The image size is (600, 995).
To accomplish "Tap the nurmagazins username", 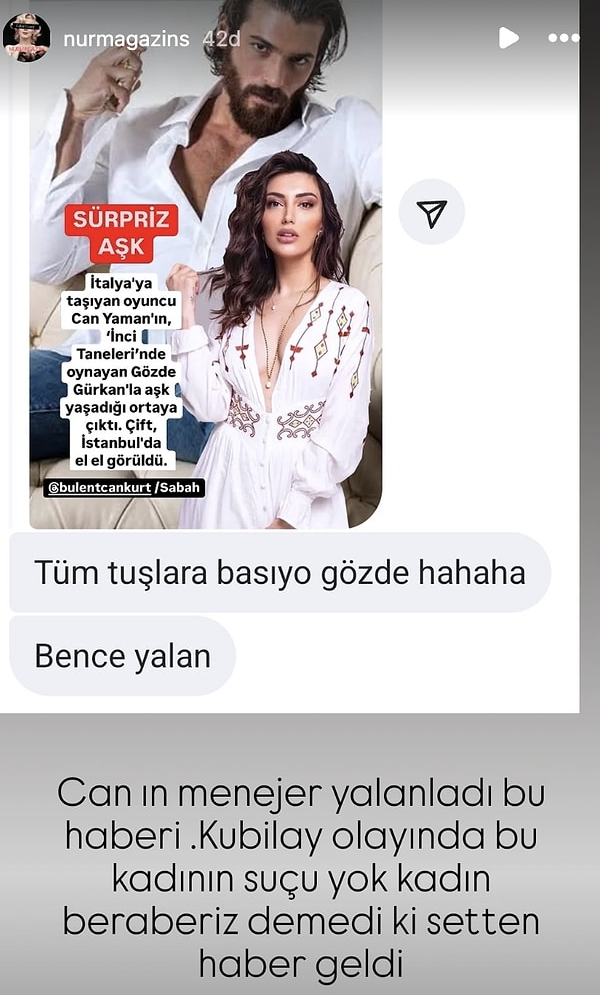I will click(x=126, y=39).
